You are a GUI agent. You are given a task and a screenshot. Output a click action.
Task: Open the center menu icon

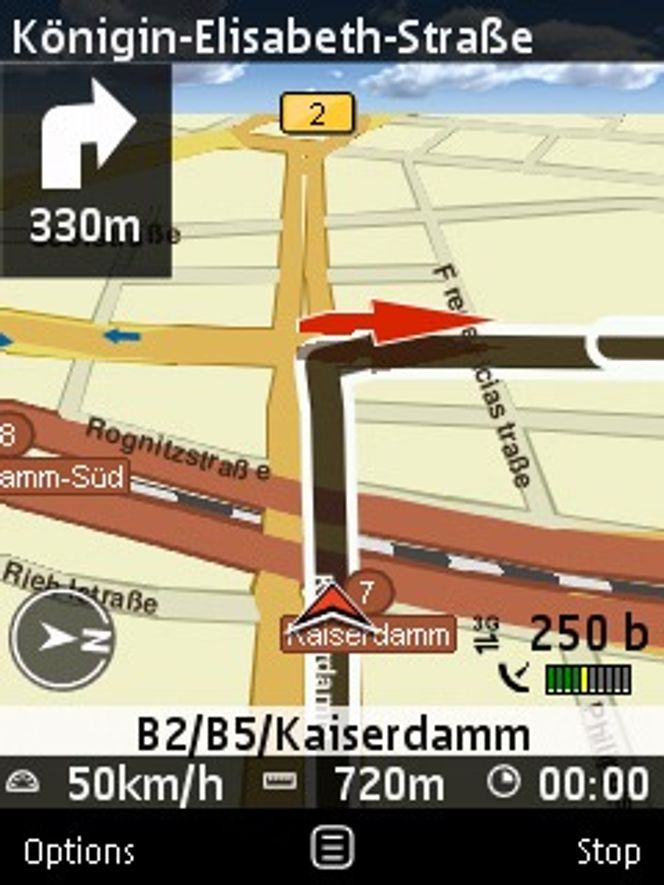[332, 848]
